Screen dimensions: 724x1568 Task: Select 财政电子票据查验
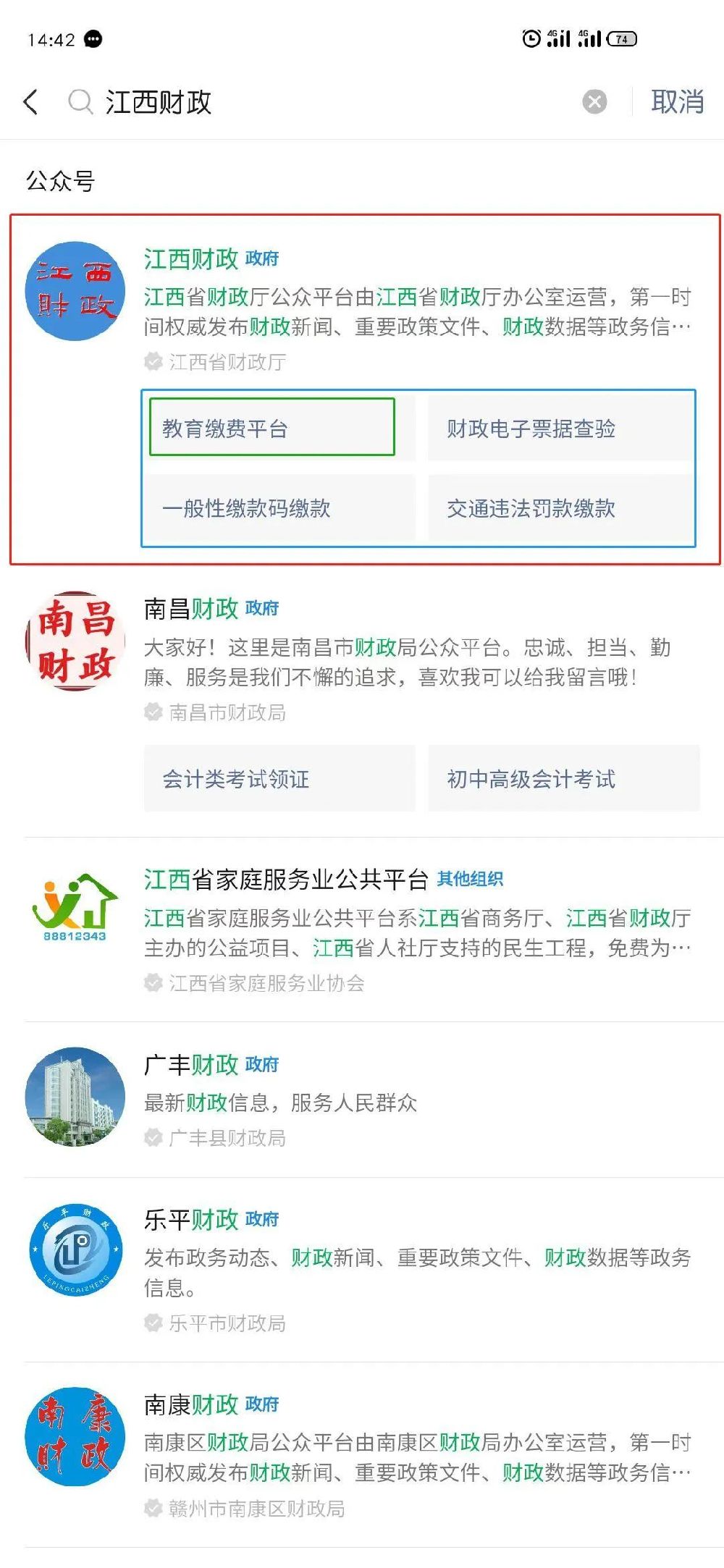tap(560, 429)
